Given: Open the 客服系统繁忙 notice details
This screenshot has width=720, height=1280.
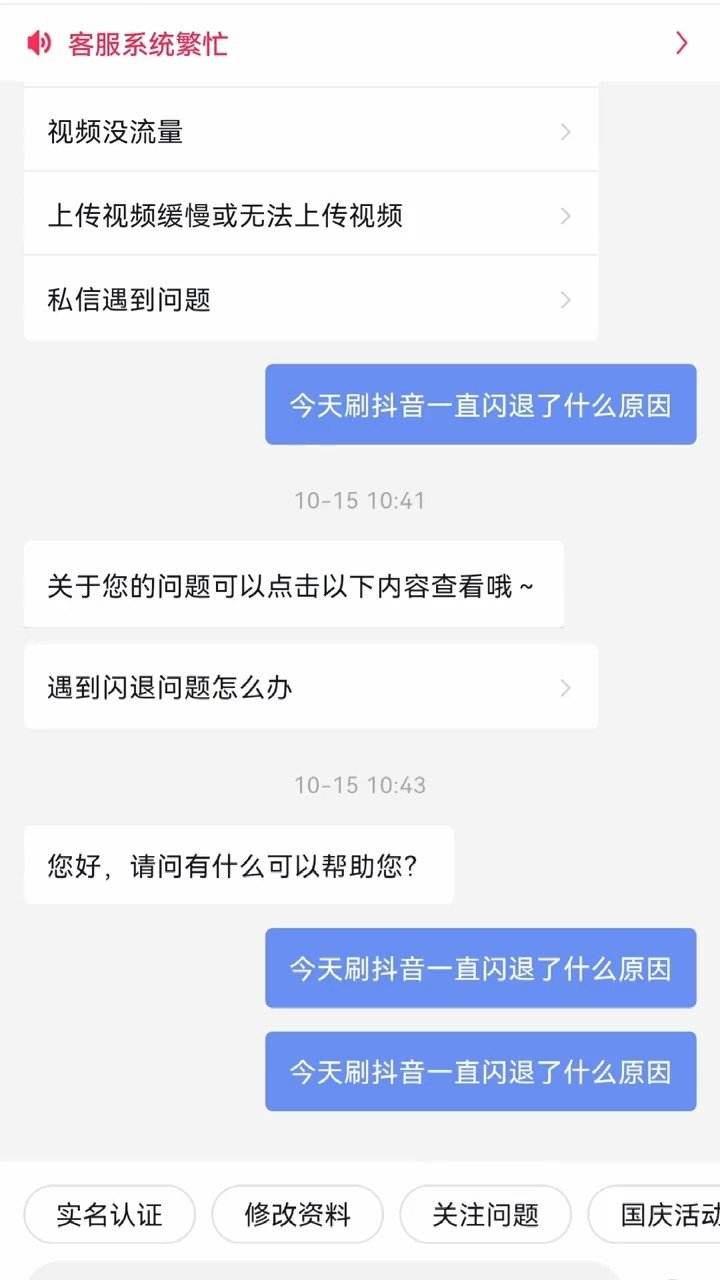Looking at the screenshot, I should [x=146, y=44].
